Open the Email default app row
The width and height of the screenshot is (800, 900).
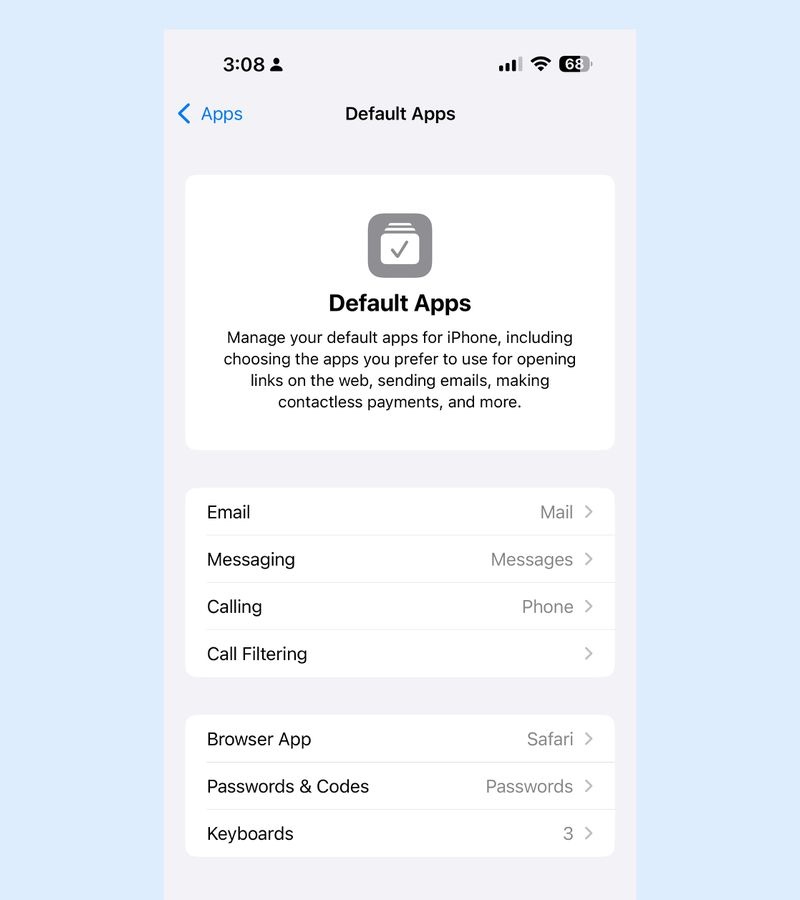pos(400,512)
